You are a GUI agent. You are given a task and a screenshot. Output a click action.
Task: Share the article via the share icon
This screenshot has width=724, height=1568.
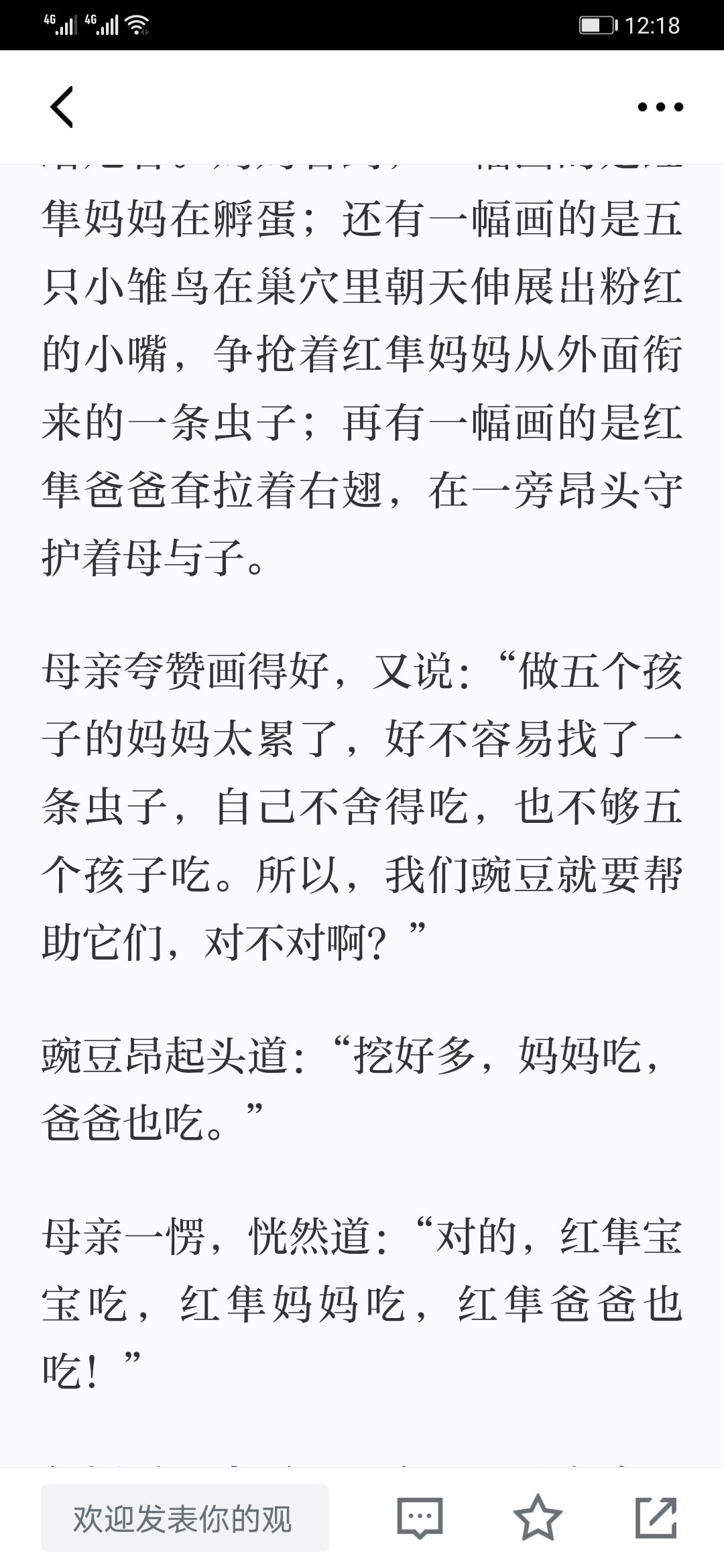pos(656,1518)
